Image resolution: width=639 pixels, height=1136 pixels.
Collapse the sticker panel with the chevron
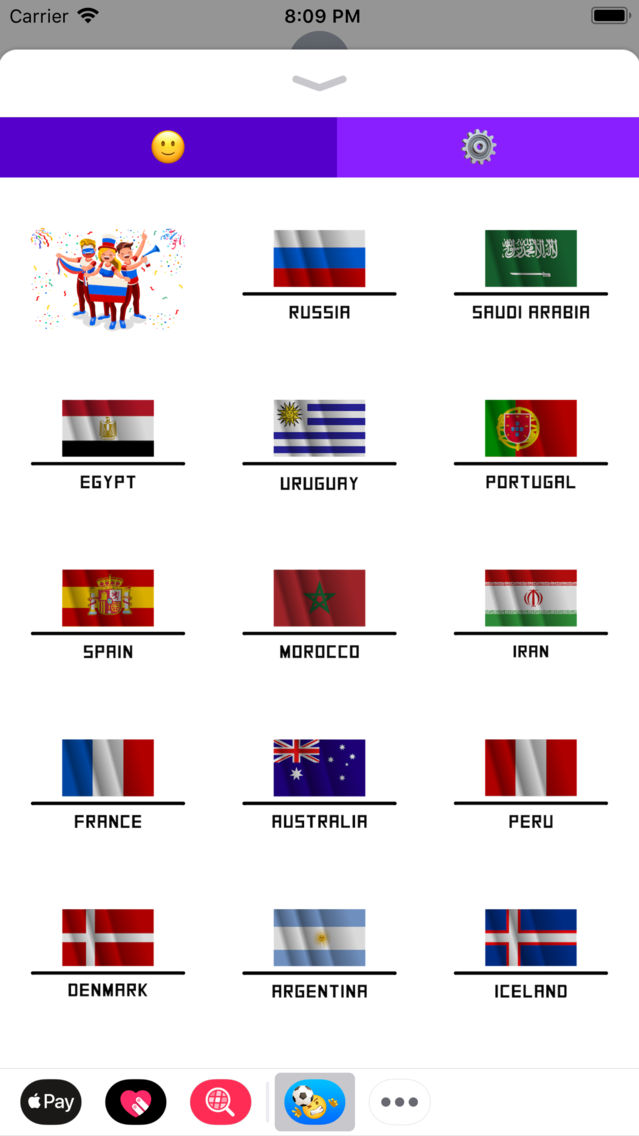319,82
